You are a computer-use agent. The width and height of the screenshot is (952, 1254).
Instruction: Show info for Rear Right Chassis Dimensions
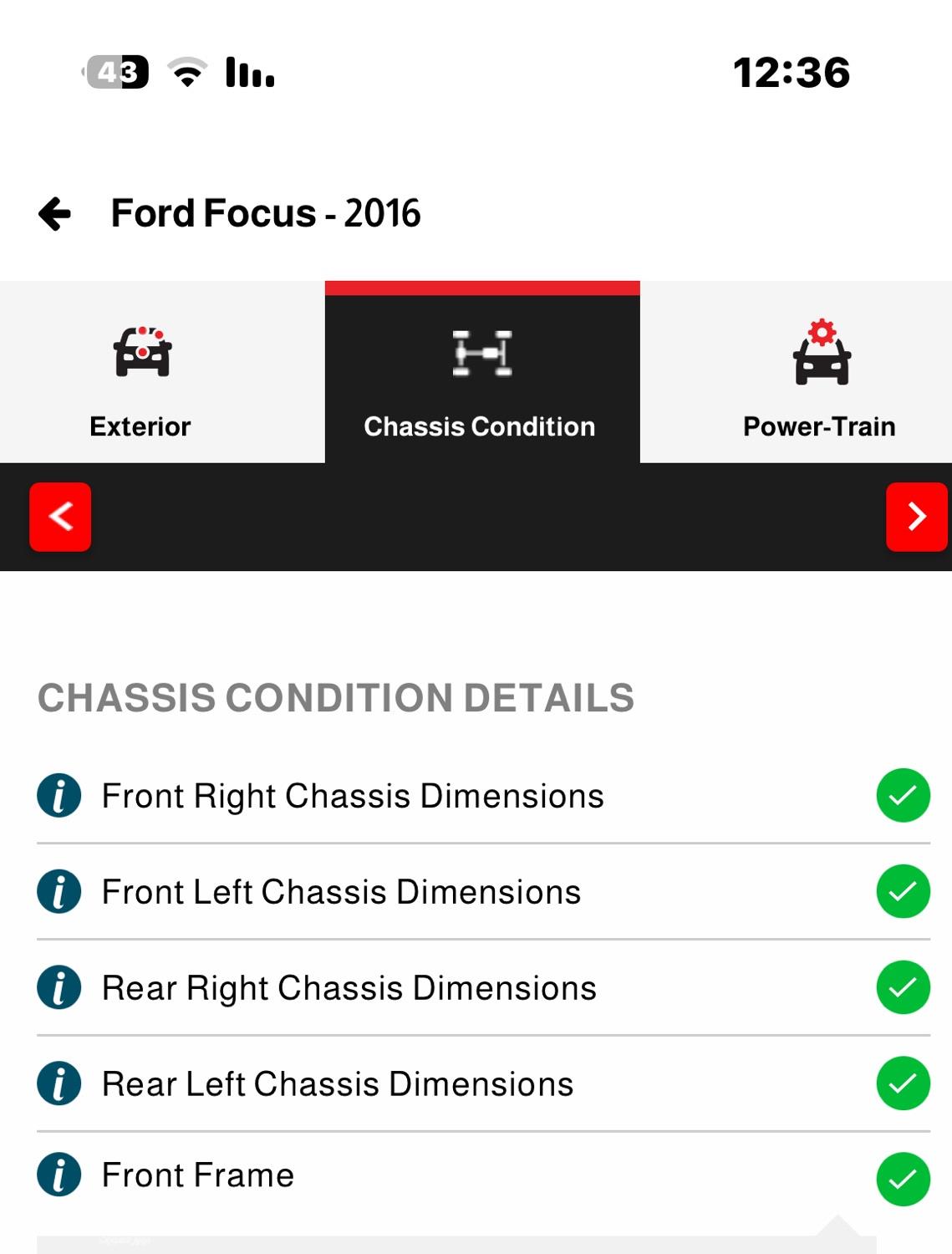(x=59, y=987)
